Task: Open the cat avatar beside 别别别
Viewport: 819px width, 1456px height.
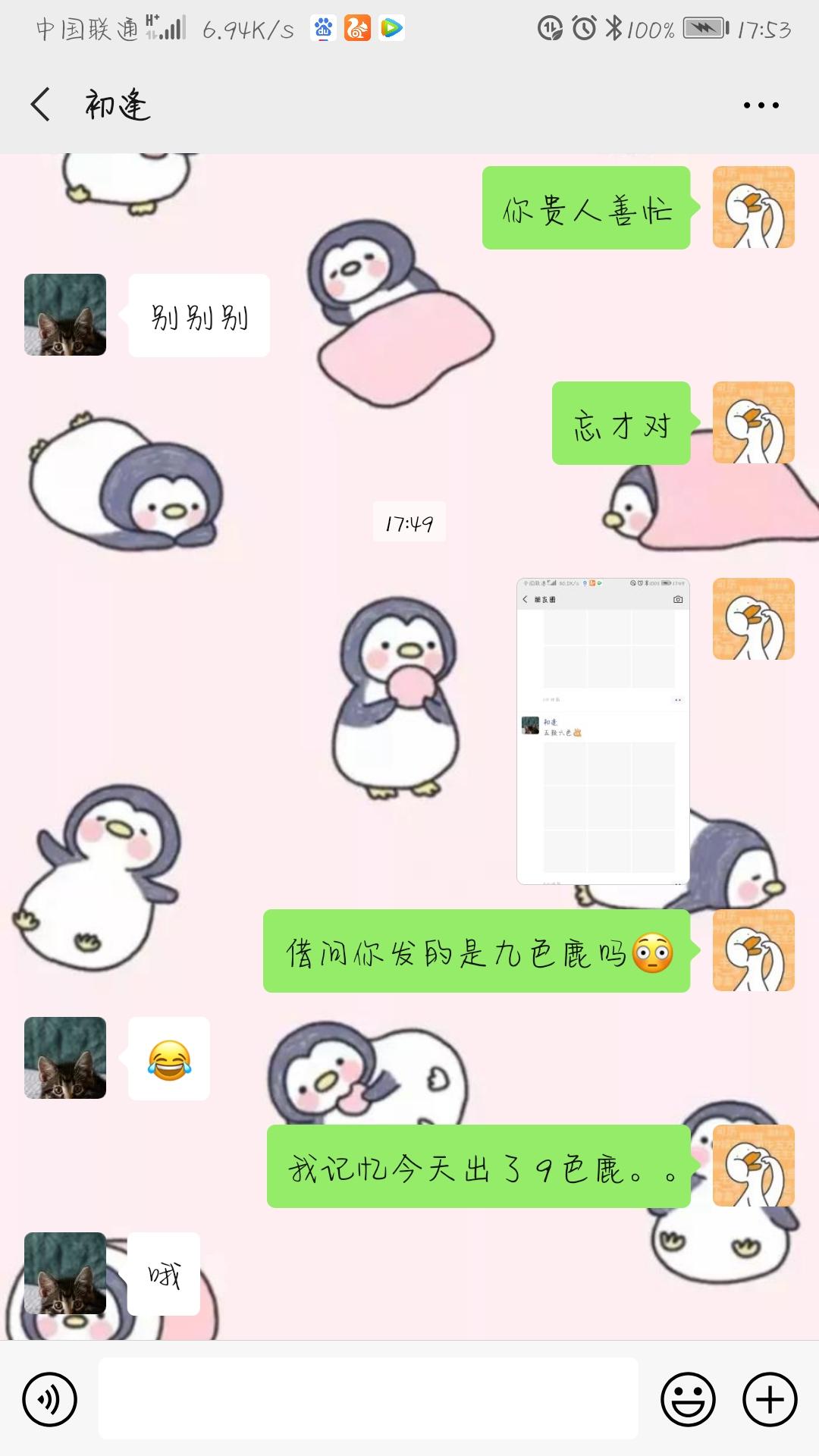Action: click(x=65, y=315)
